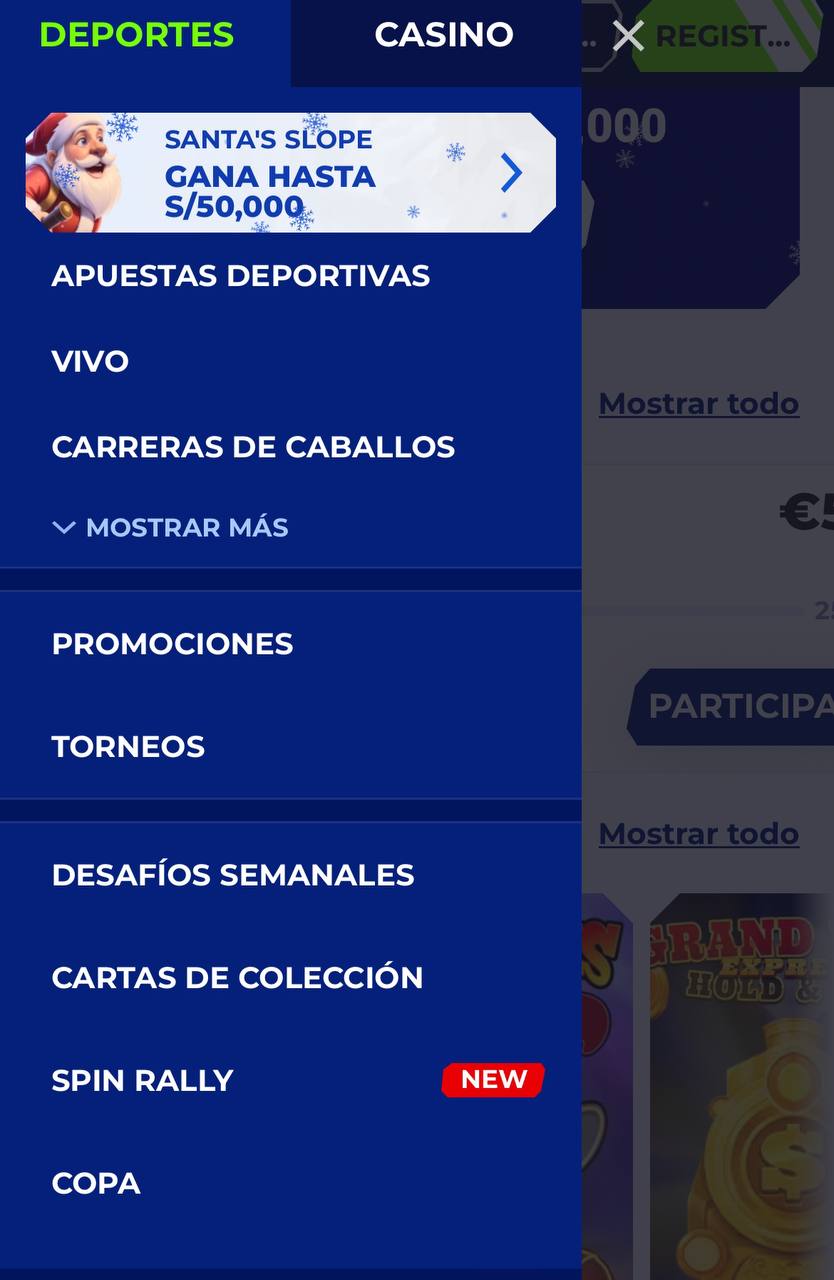Screen dimensions: 834x1280
Task: Go to PROMOCIONES
Action: (172, 644)
